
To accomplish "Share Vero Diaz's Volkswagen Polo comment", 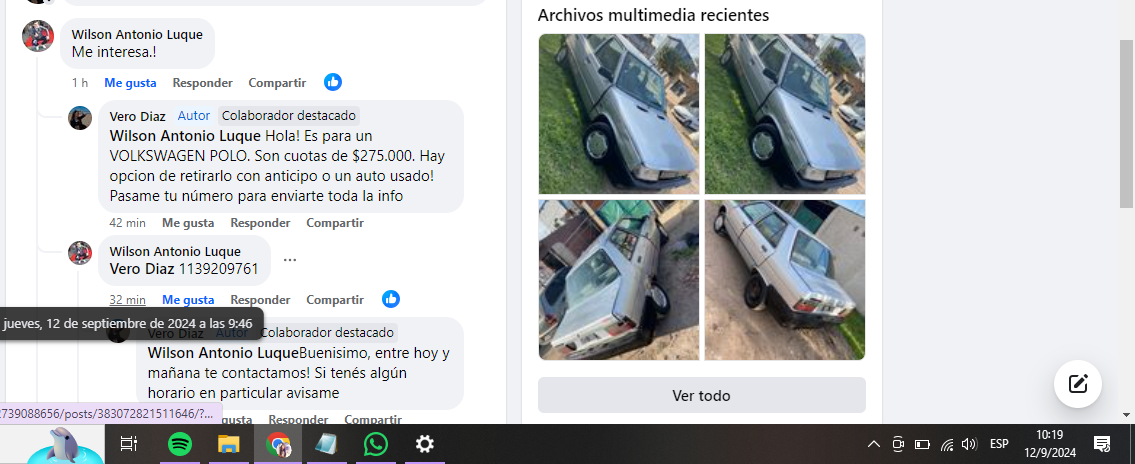I will pos(335,223).
